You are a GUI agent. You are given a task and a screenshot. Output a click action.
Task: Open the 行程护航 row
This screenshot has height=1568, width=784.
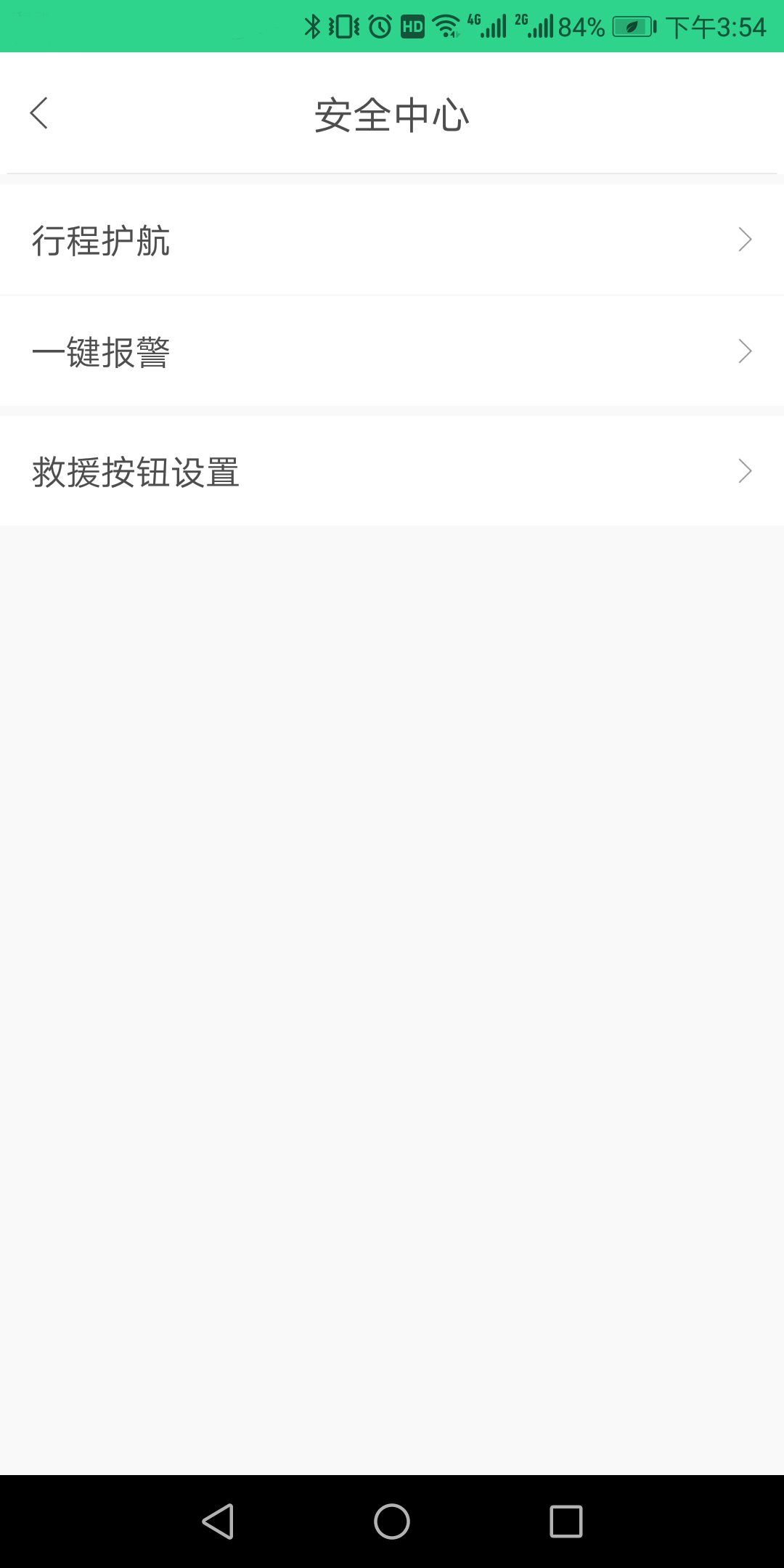392,240
